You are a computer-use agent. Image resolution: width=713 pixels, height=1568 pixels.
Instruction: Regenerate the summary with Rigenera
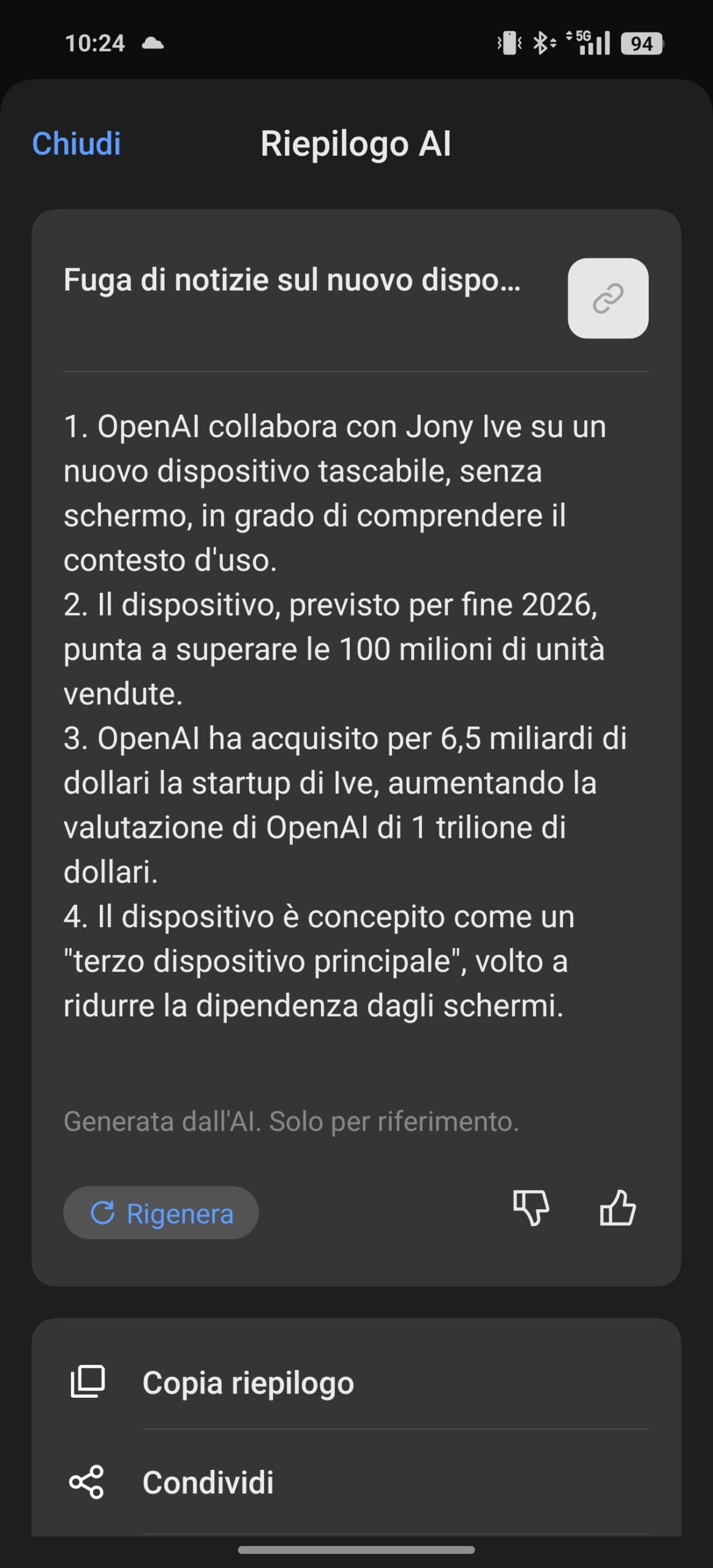click(160, 1213)
